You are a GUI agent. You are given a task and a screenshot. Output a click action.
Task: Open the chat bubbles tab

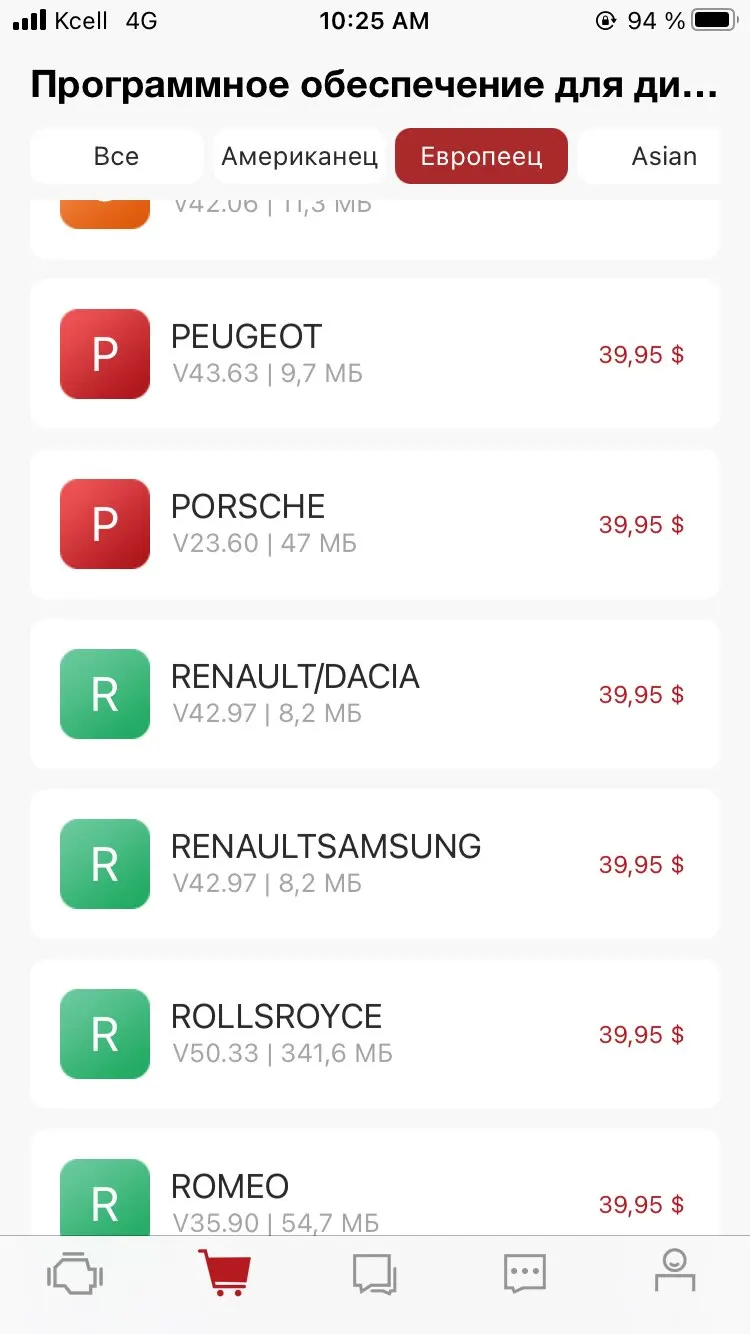[375, 1274]
